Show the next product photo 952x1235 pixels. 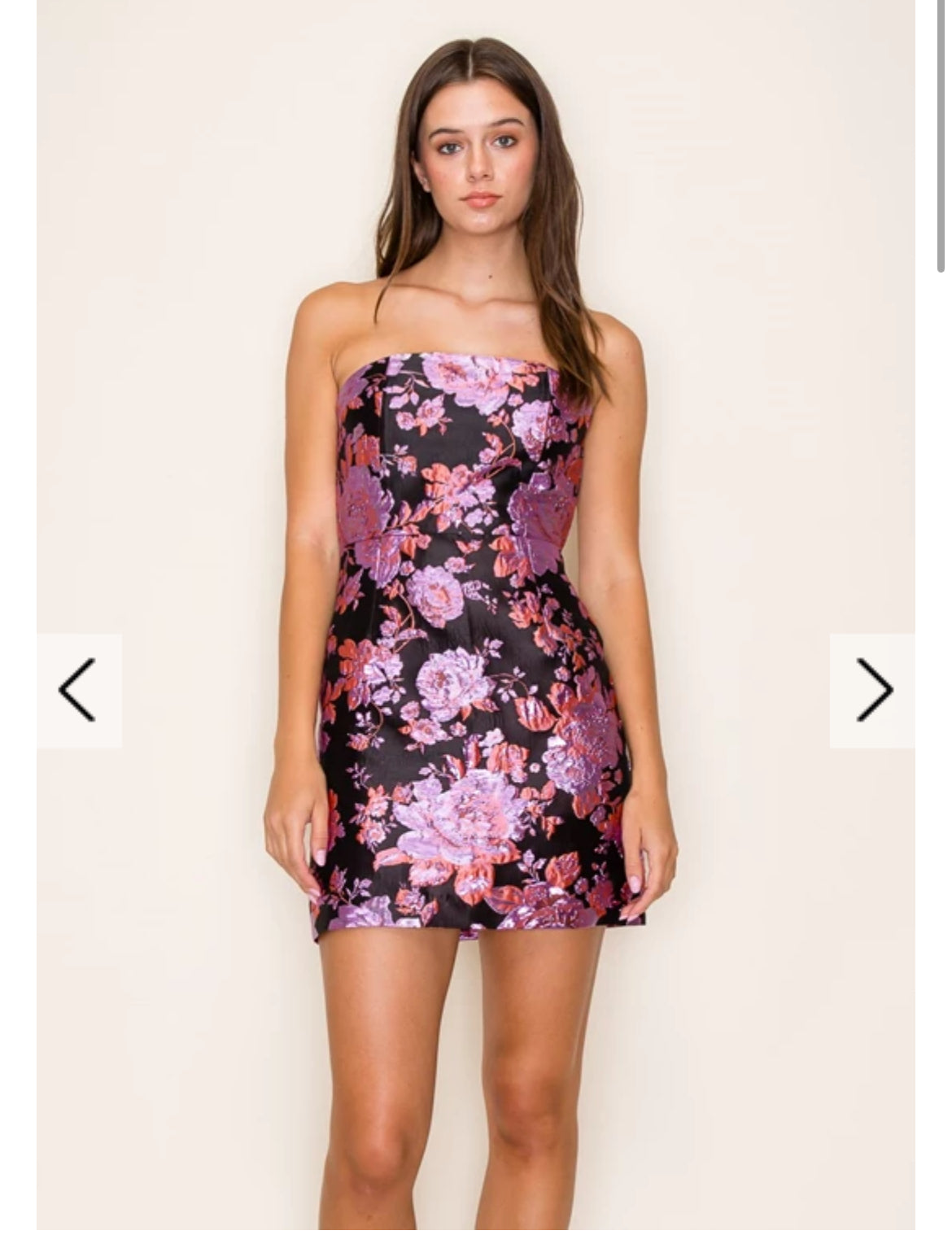(x=873, y=690)
